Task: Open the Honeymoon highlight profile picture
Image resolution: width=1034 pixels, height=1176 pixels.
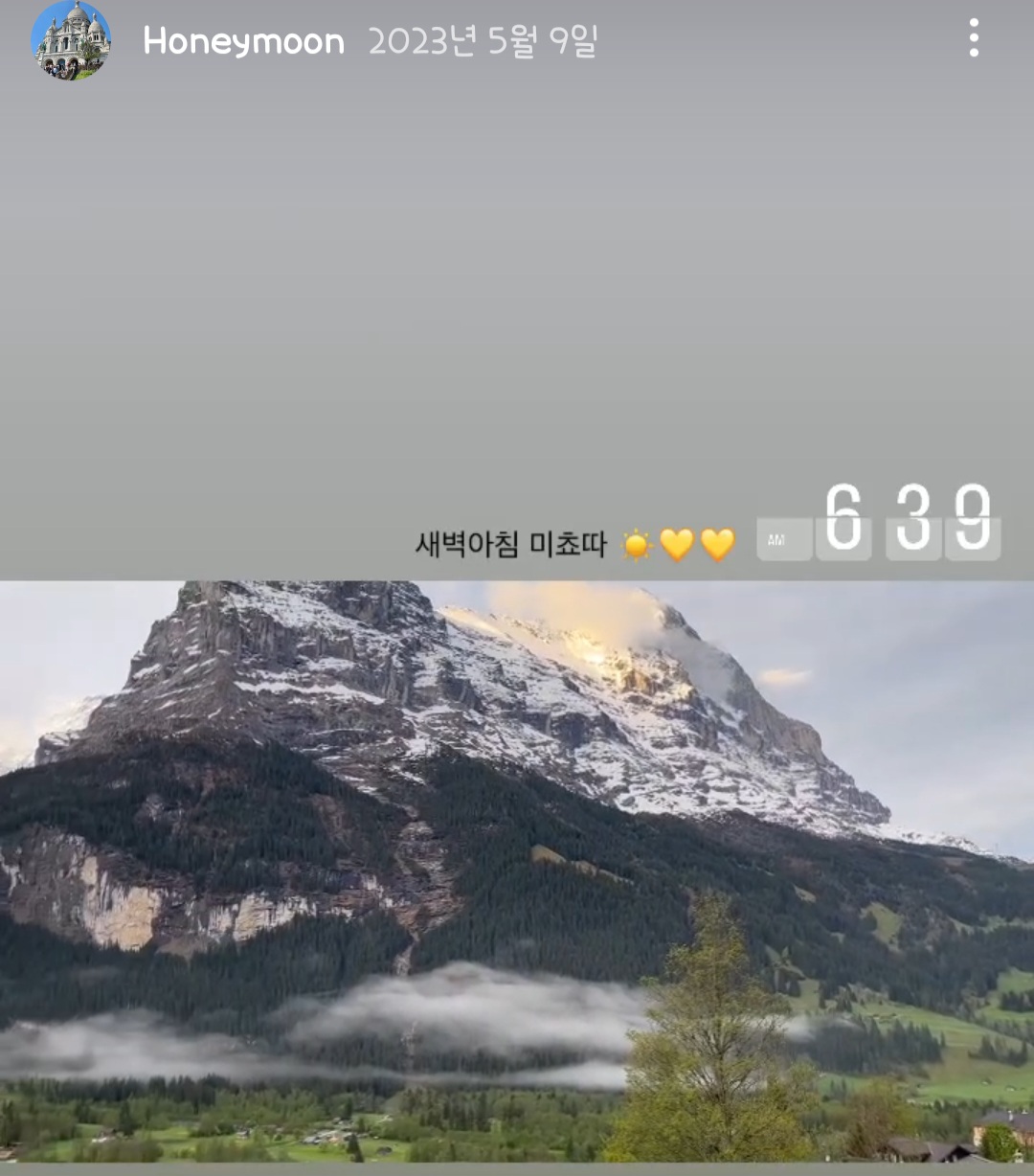Action: pos(71,40)
